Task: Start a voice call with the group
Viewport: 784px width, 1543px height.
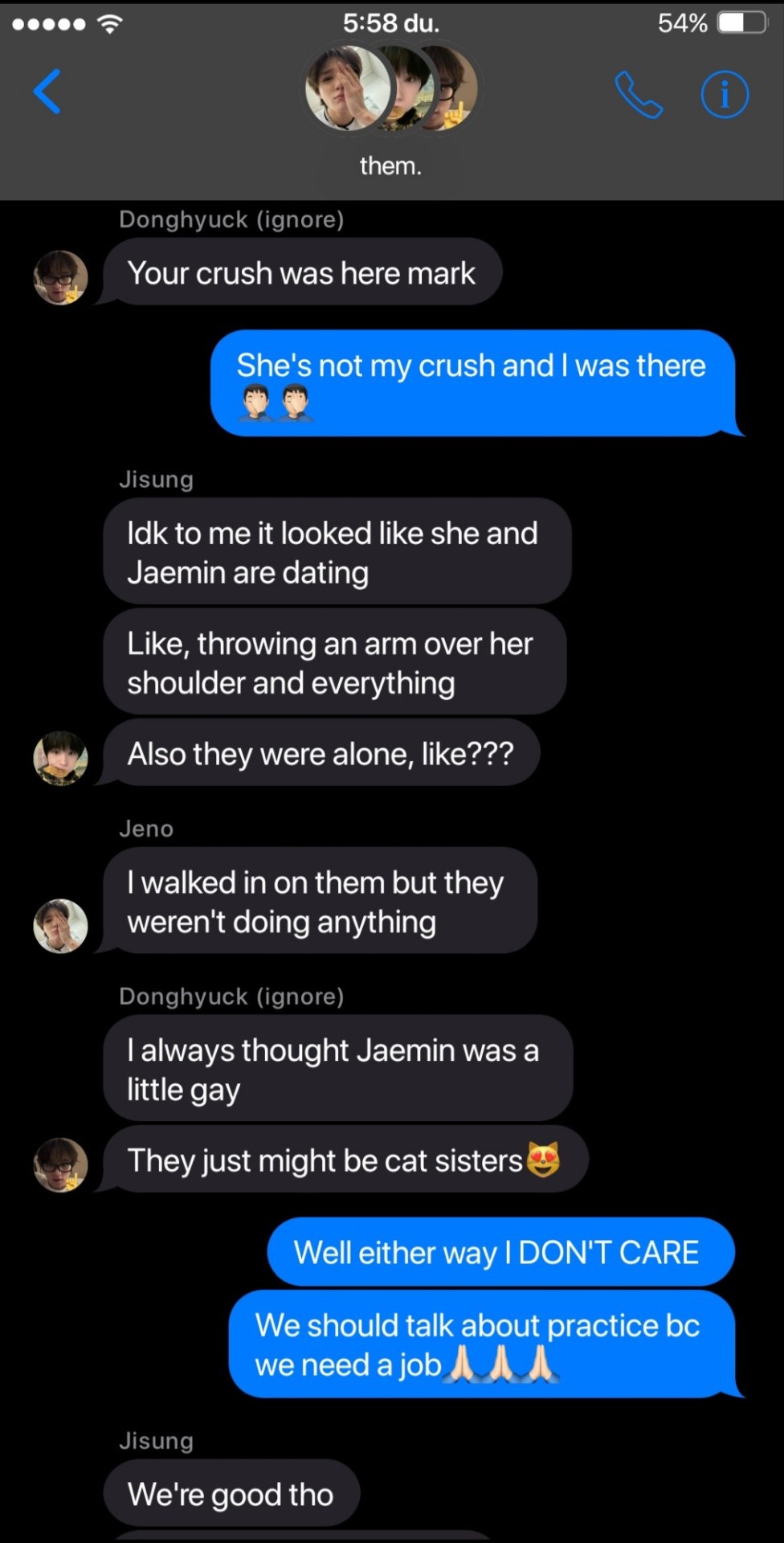Action: pyautogui.click(x=639, y=95)
